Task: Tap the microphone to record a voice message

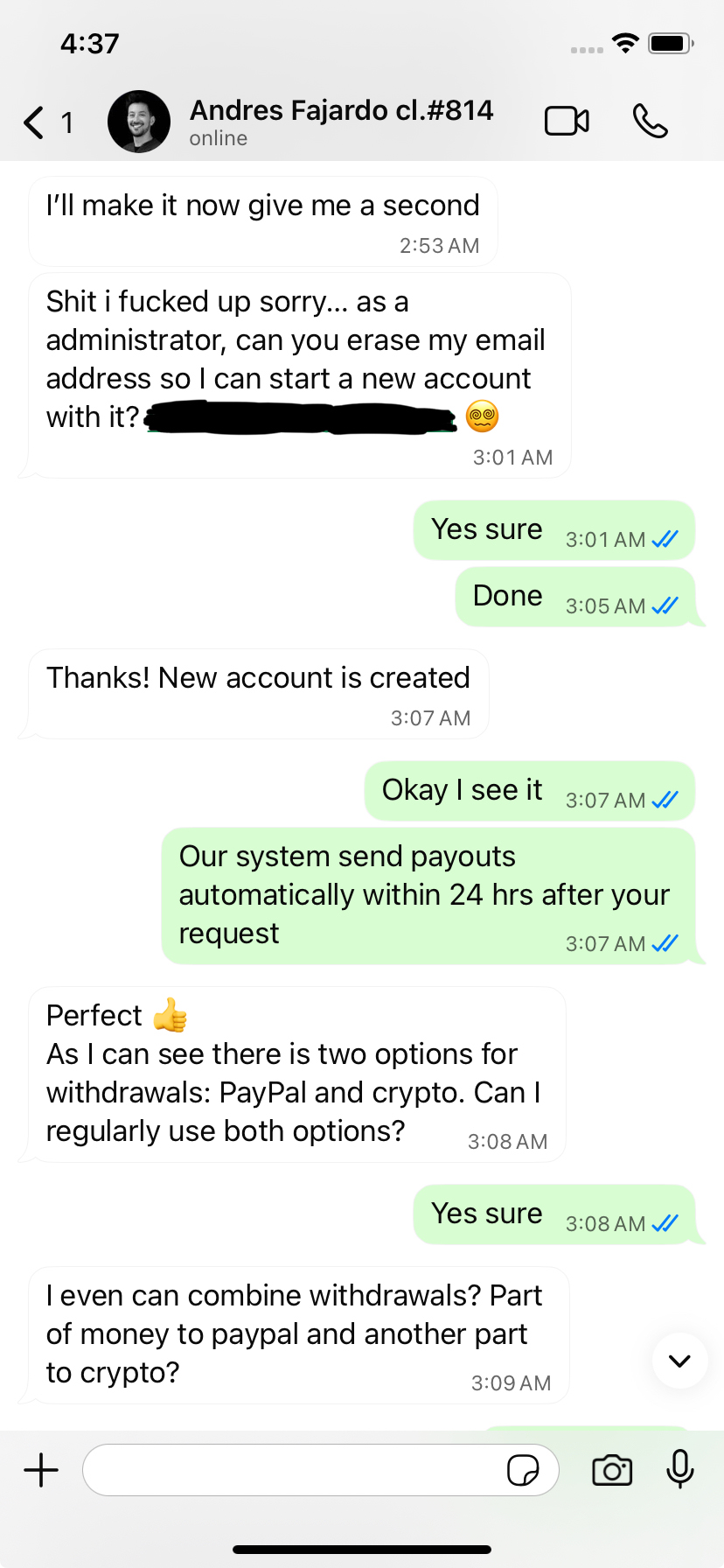Action: click(679, 1470)
